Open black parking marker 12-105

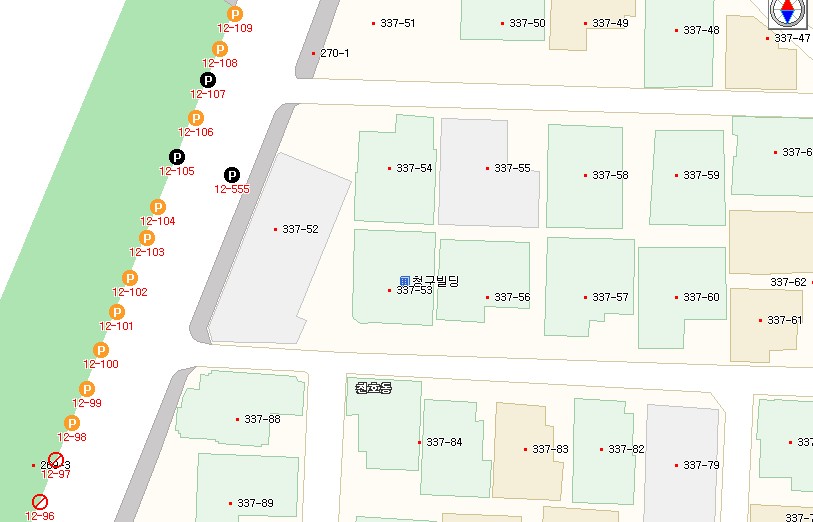[x=177, y=157]
